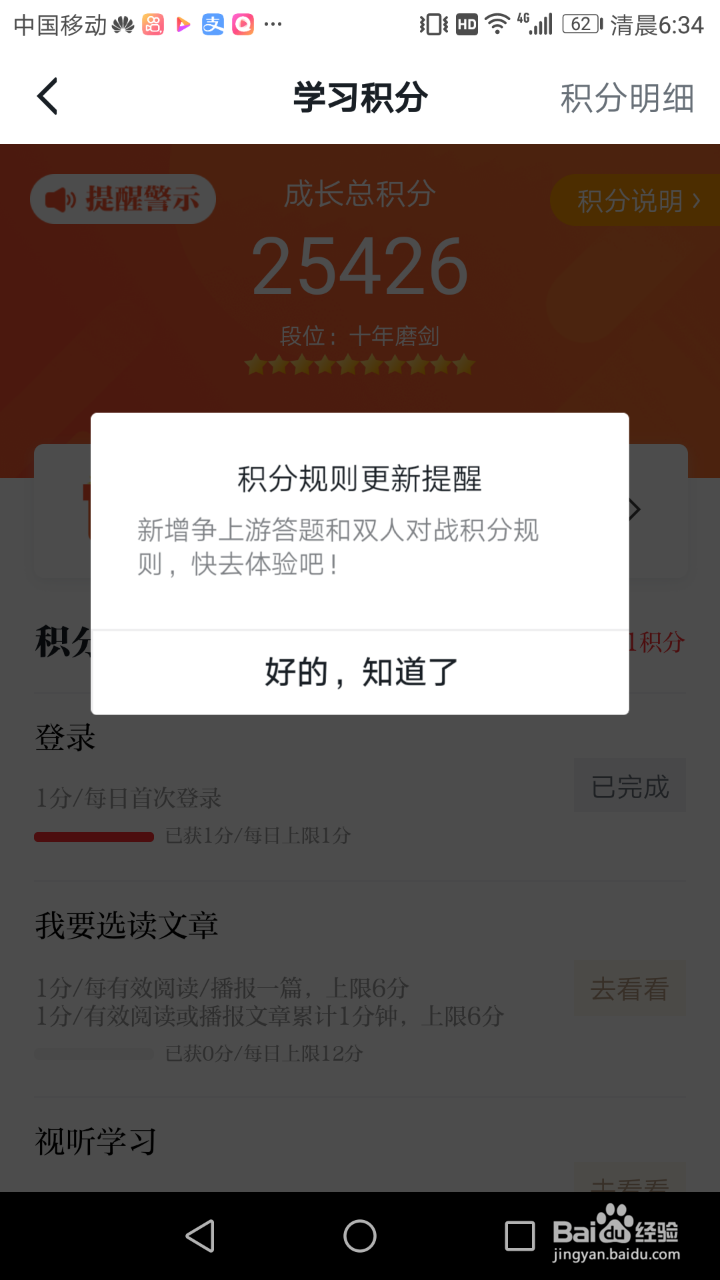Tap the login progress bar showing 已获1分
Screen dimensions: 720x1280
(x=94, y=836)
